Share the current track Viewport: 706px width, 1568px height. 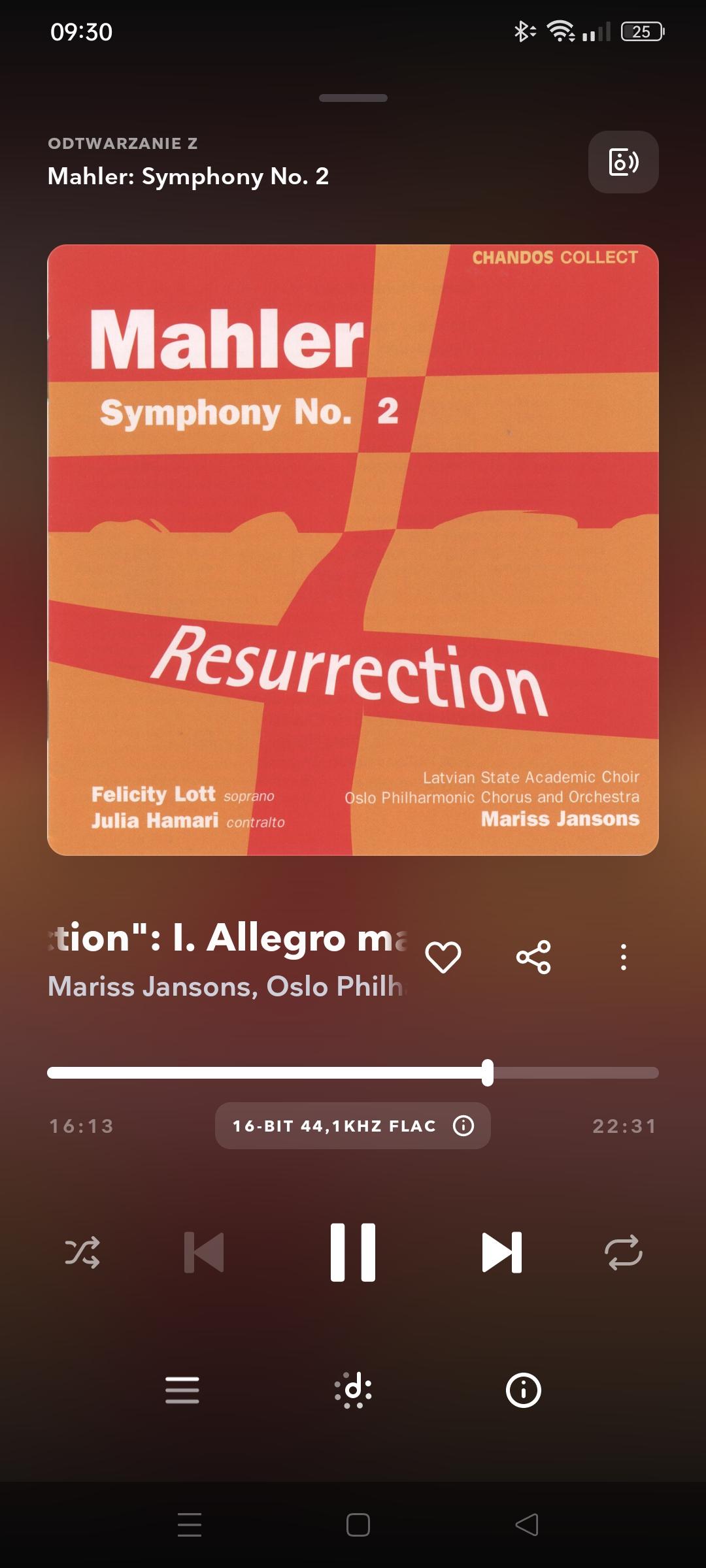[533, 957]
